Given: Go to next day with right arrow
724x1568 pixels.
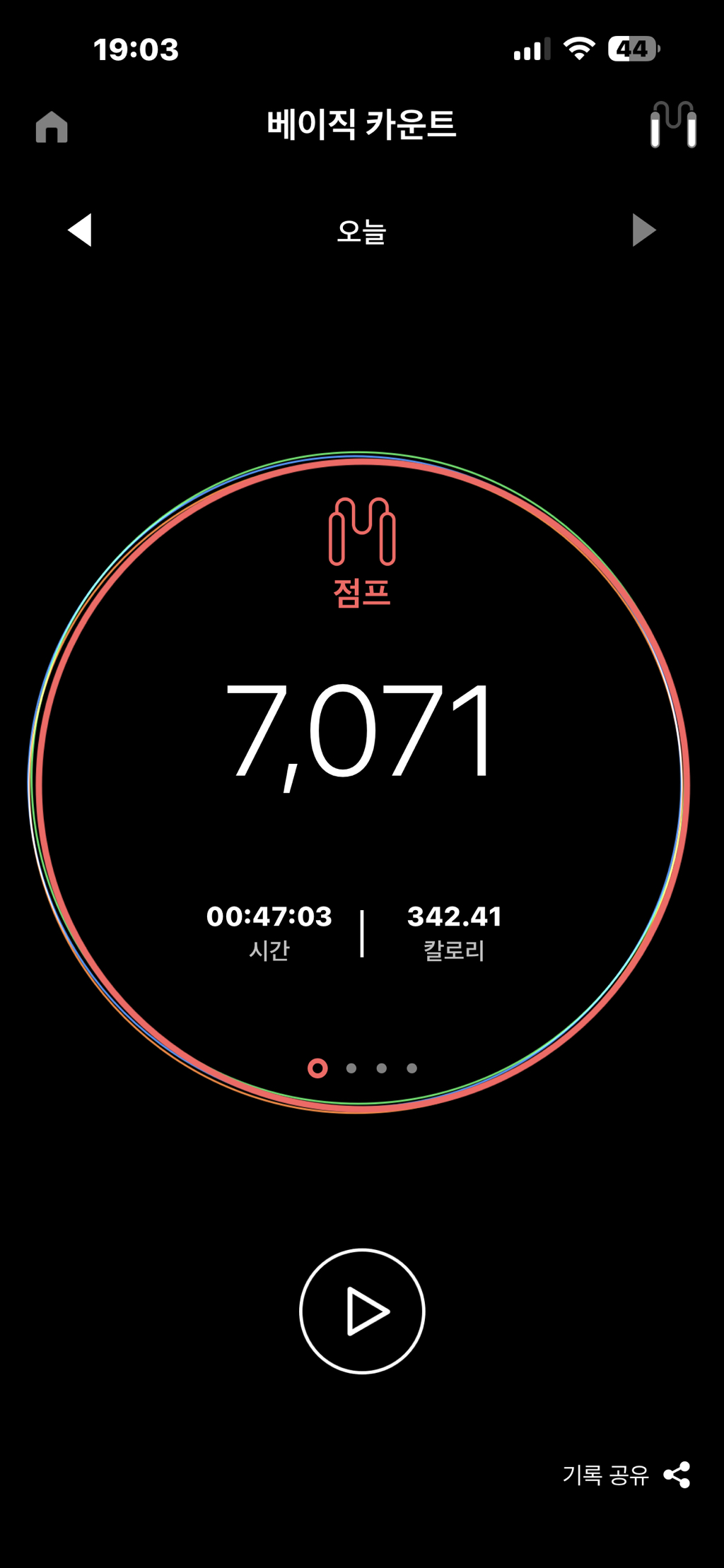Looking at the screenshot, I should (x=644, y=231).
